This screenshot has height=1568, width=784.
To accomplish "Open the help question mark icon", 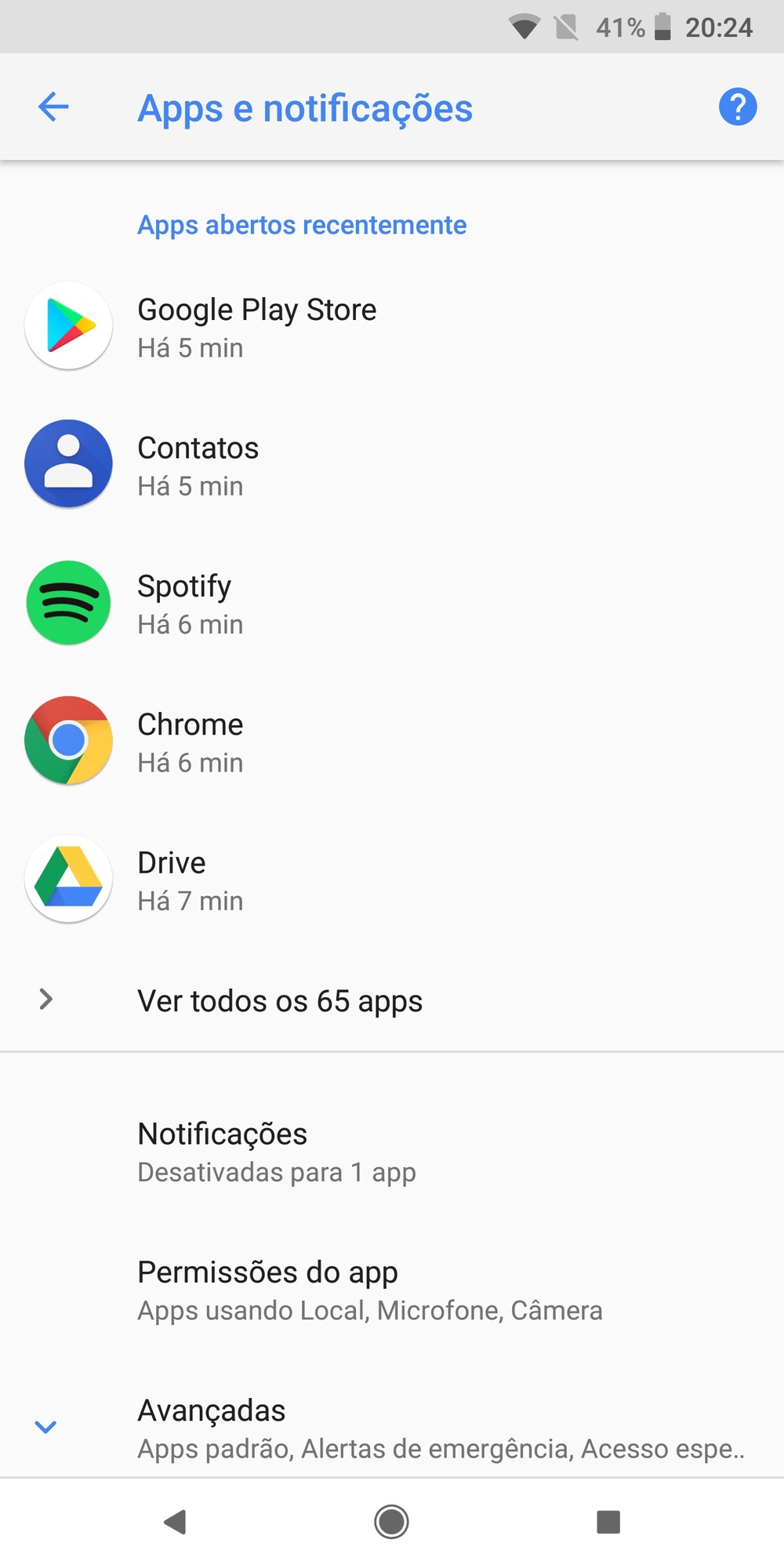I will (738, 107).
